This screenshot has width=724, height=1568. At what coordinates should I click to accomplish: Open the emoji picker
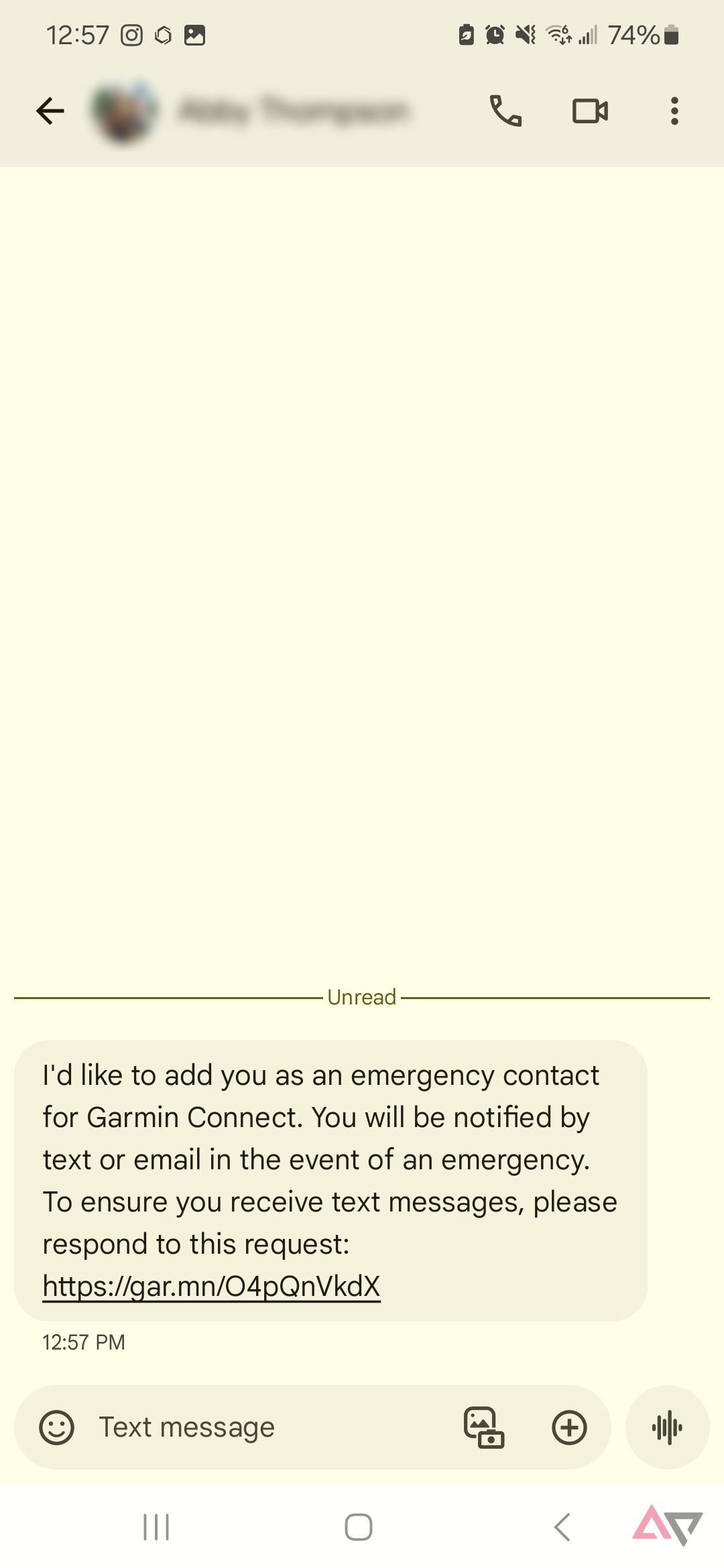coord(57,1427)
